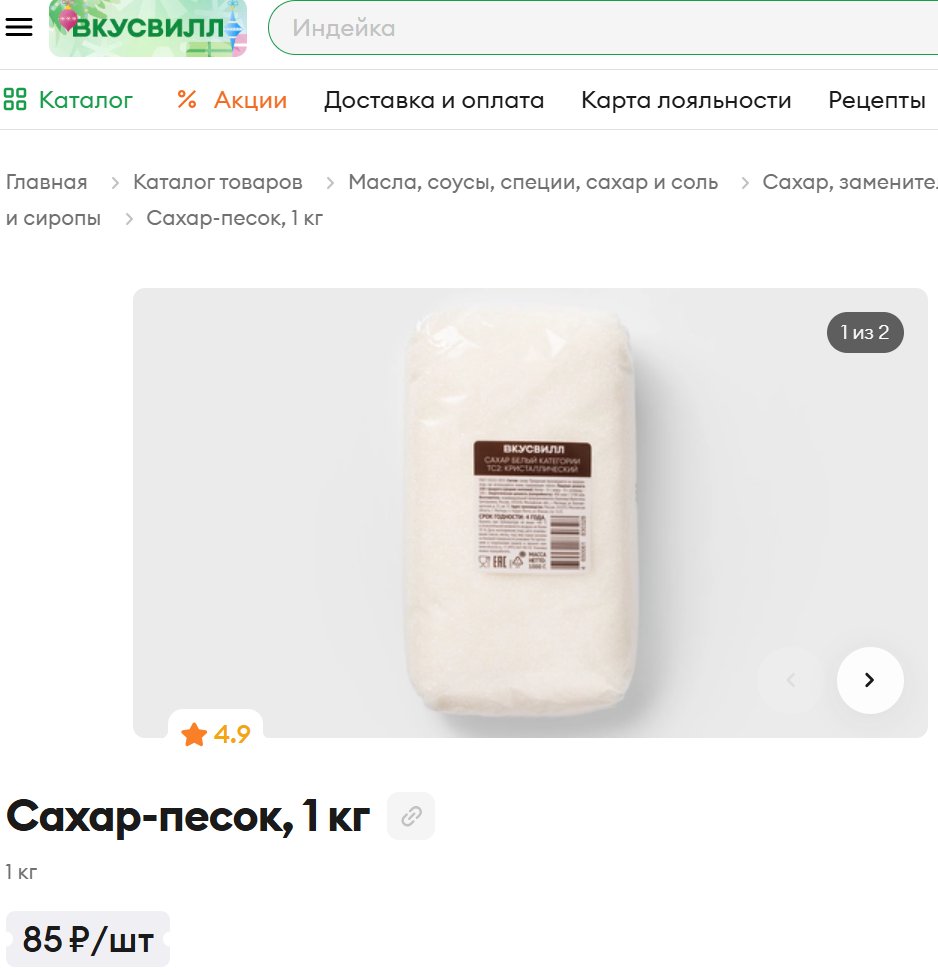The width and height of the screenshot is (938, 975).
Task: Focus the search field with Индейка placeholder
Action: (x=600, y=28)
